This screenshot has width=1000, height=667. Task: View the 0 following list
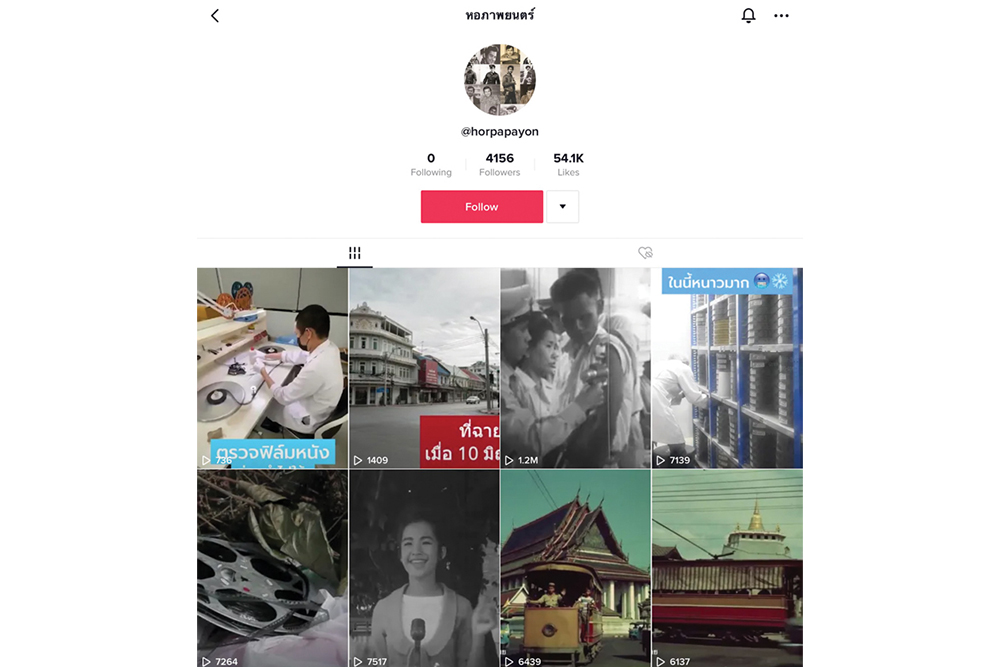[431, 164]
